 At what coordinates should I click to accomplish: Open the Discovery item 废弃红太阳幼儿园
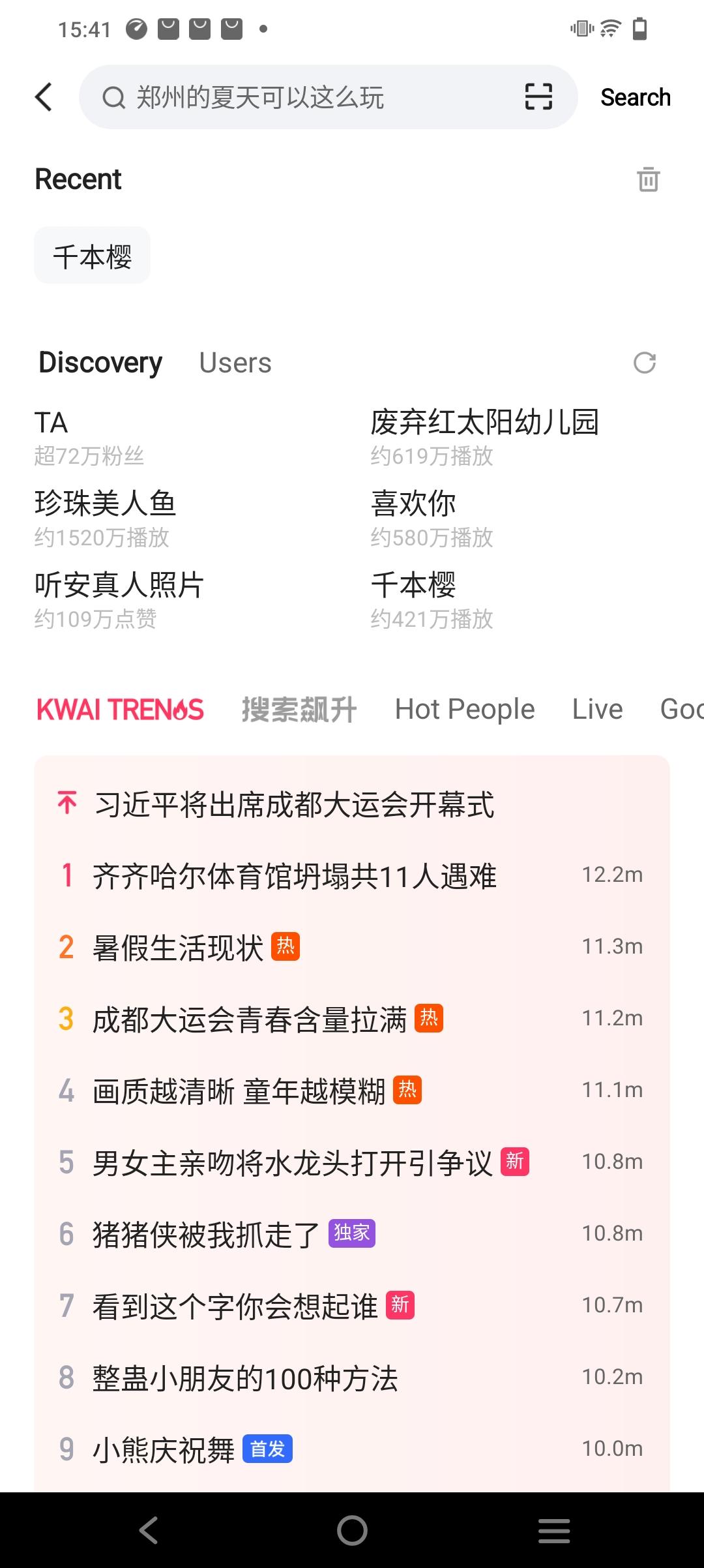486,421
